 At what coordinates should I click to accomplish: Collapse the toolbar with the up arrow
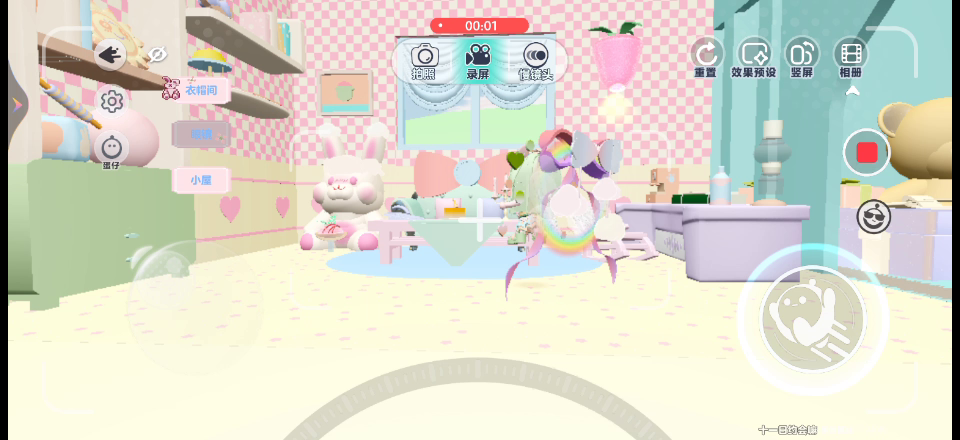pos(853,91)
